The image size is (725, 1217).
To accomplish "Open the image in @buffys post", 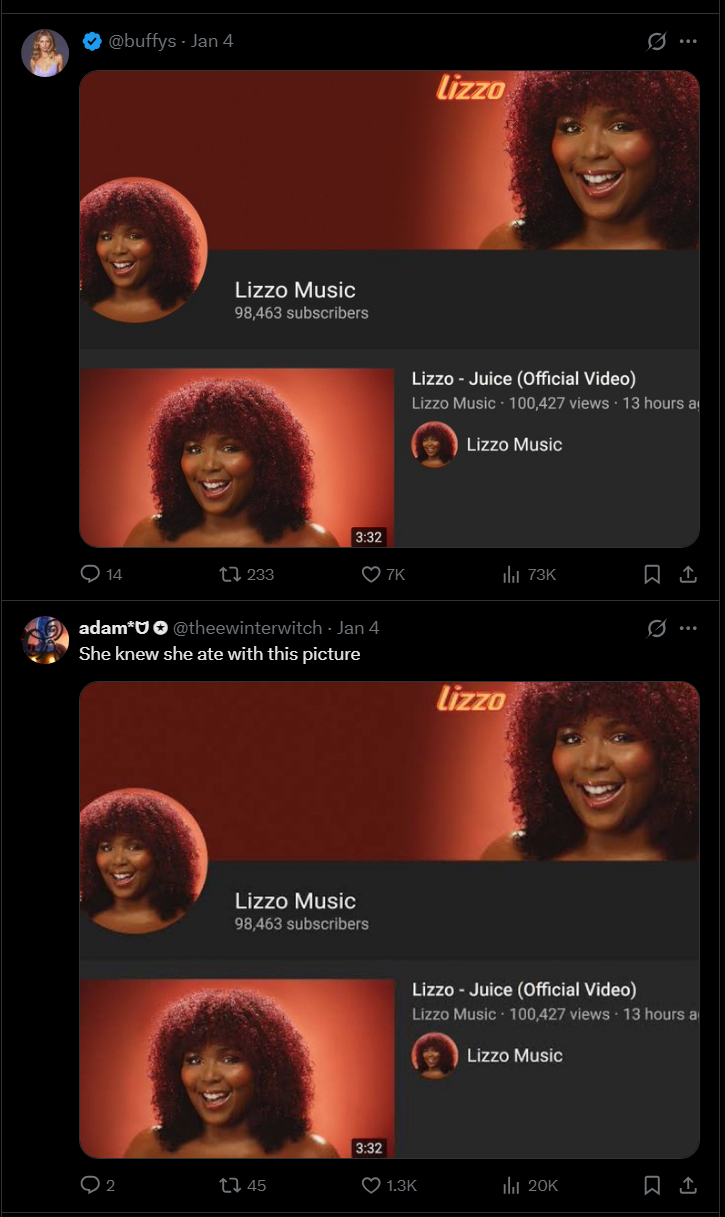I will tap(389, 309).
